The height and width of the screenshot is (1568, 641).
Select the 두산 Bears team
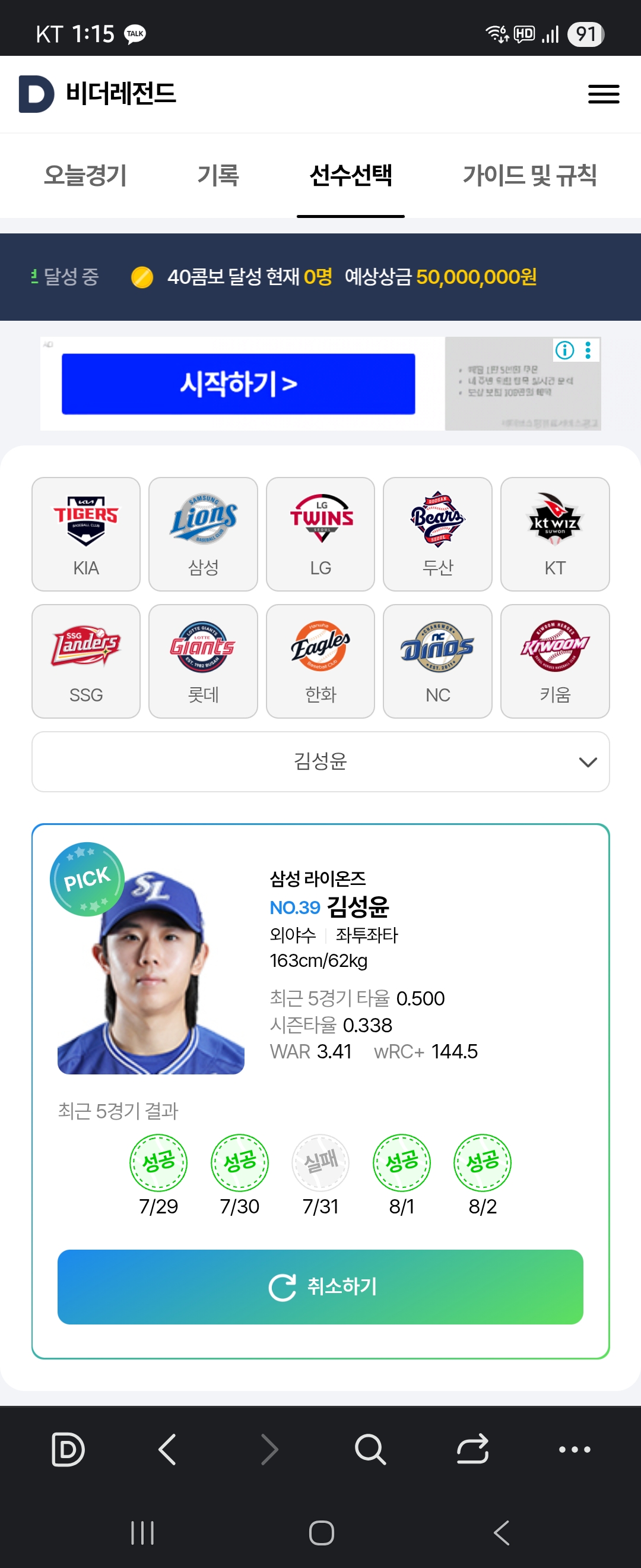coord(437,534)
